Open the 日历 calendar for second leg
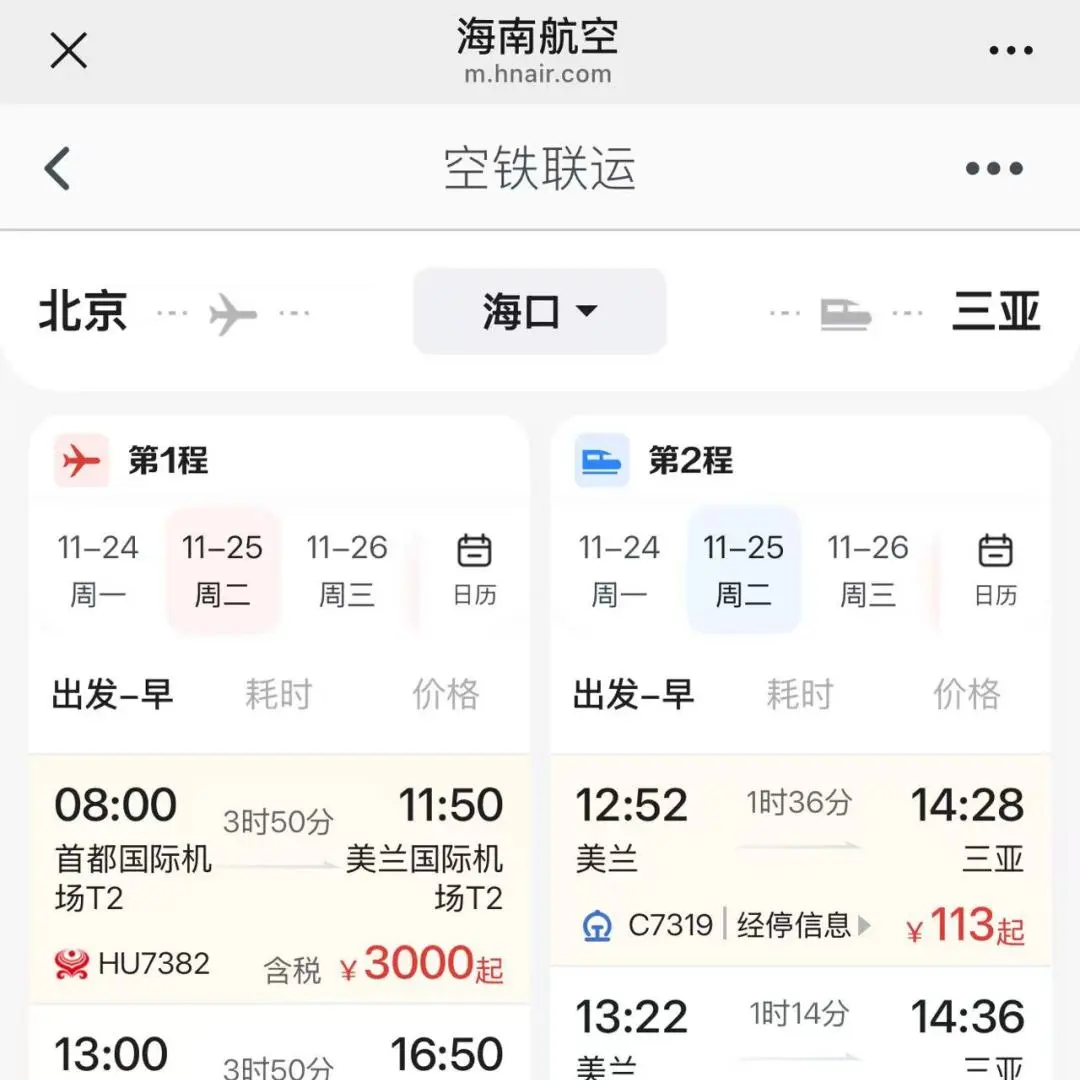 tap(995, 570)
